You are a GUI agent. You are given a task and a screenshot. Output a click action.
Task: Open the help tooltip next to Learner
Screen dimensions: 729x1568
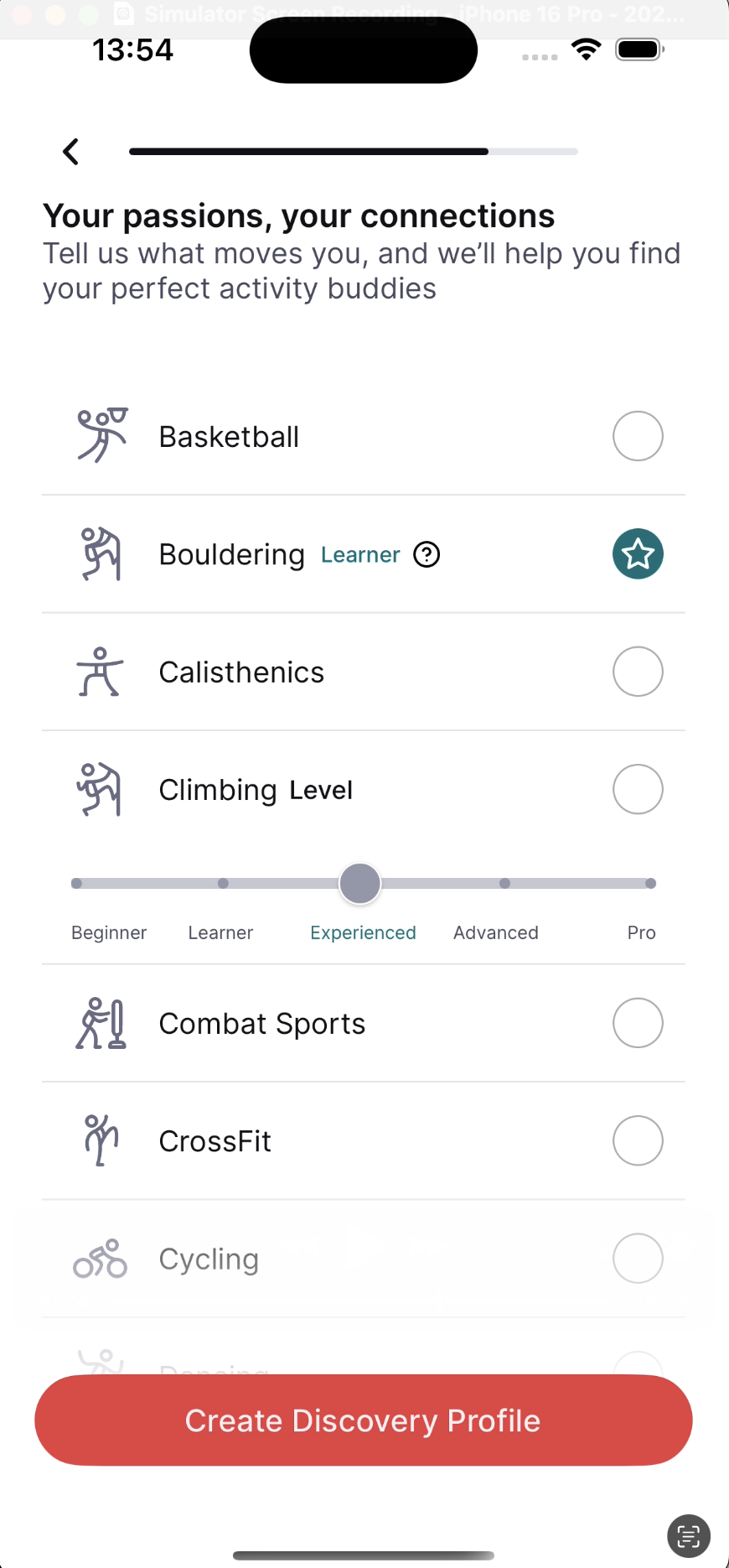pyautogui.click(x=426, y=554)
